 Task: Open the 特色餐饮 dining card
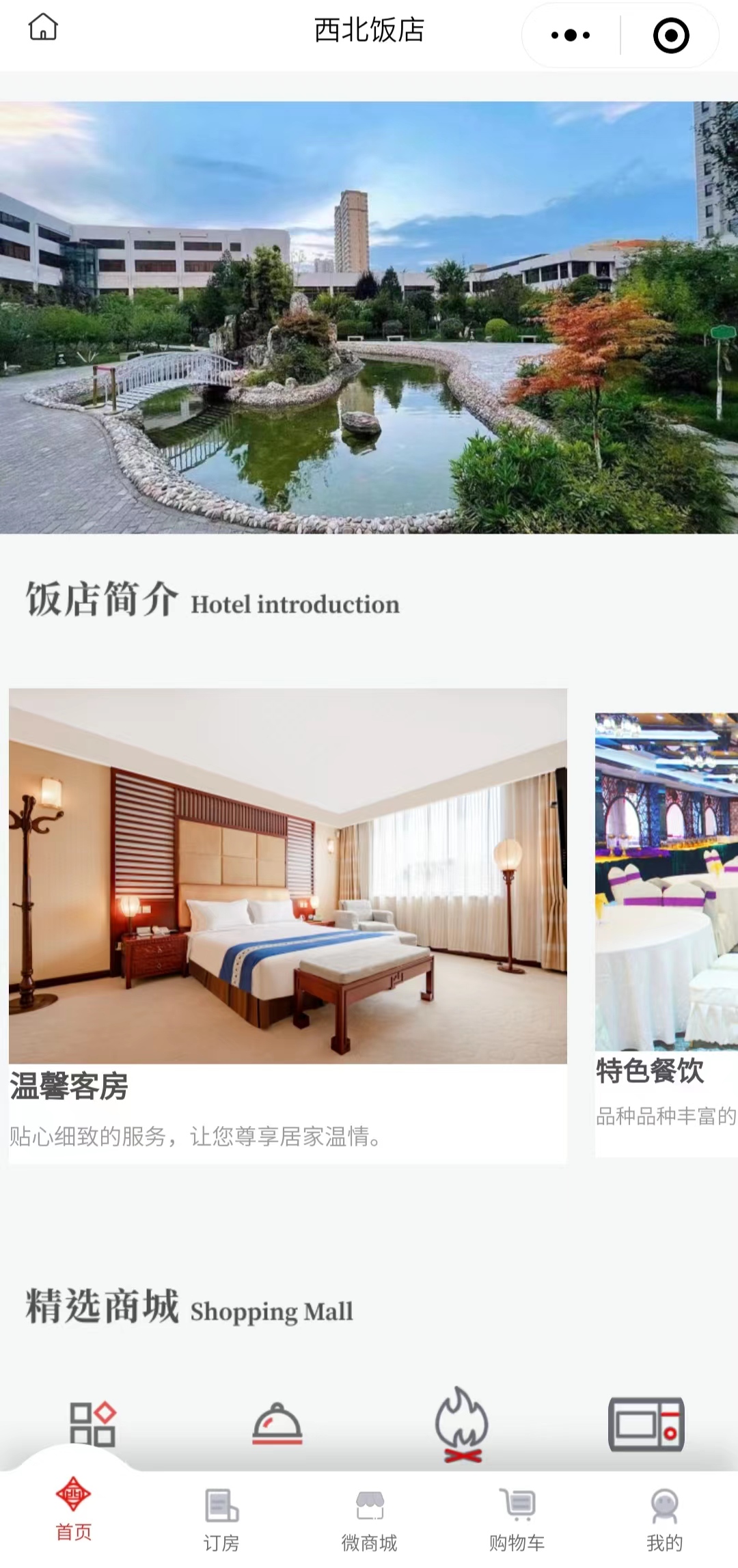click(x=666, y=922)
